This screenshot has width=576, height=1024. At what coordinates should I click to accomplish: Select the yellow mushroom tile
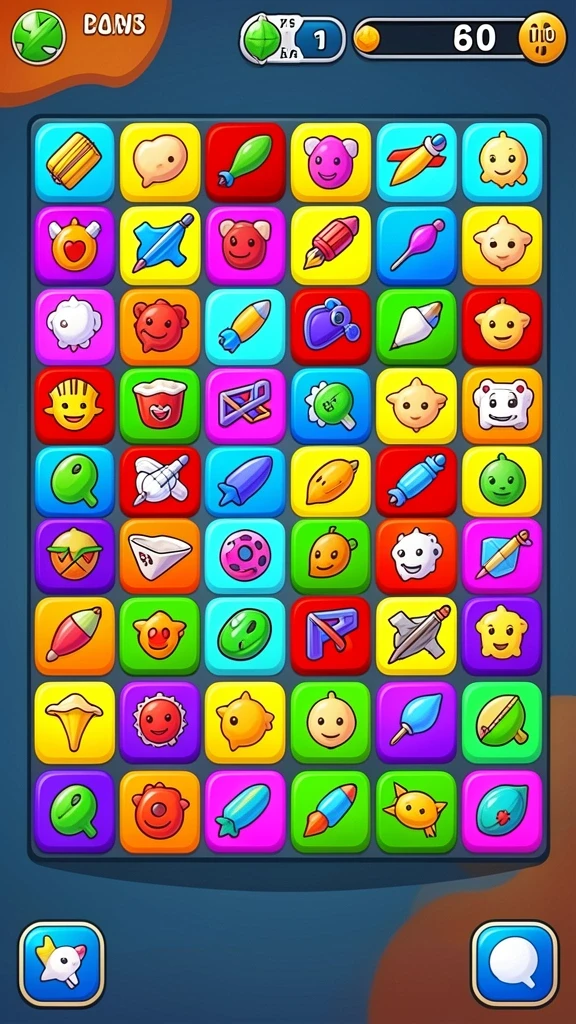point(74,723)
